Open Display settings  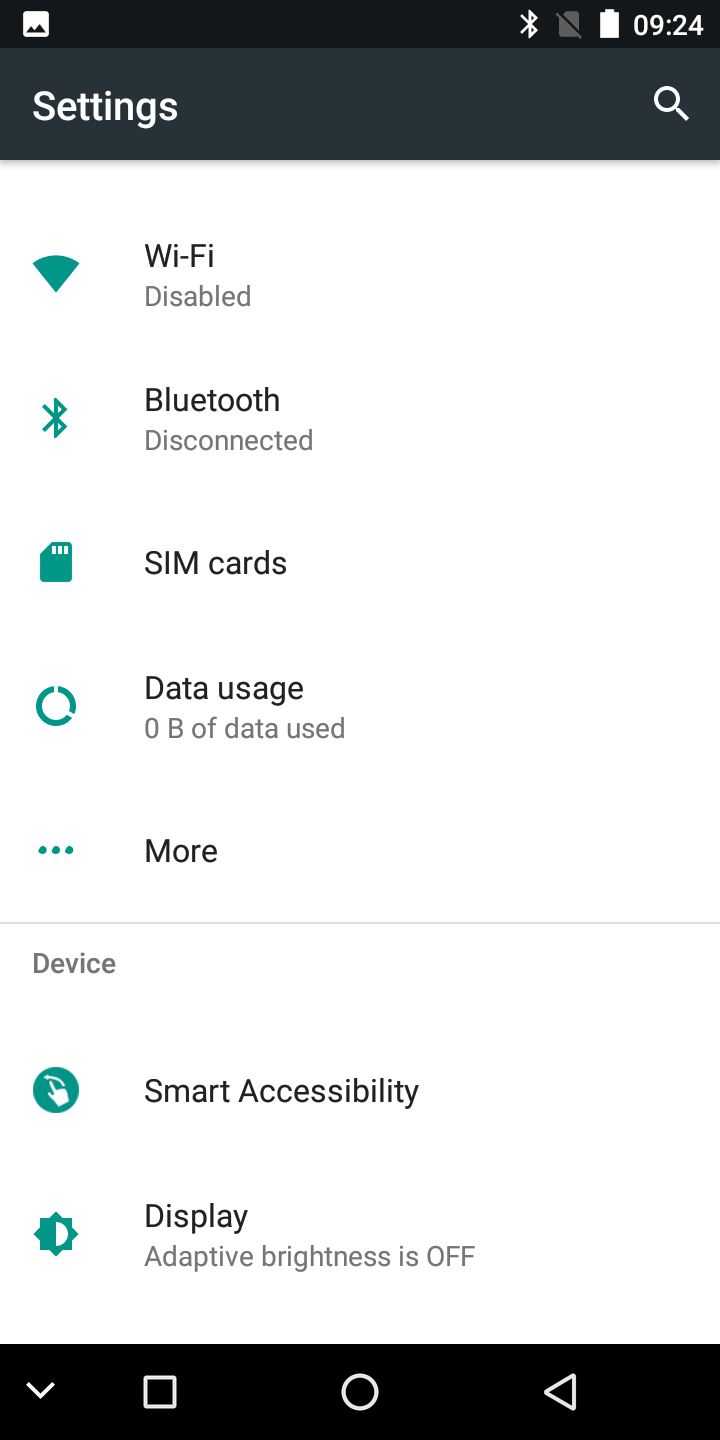click(x=360, y=1234)
